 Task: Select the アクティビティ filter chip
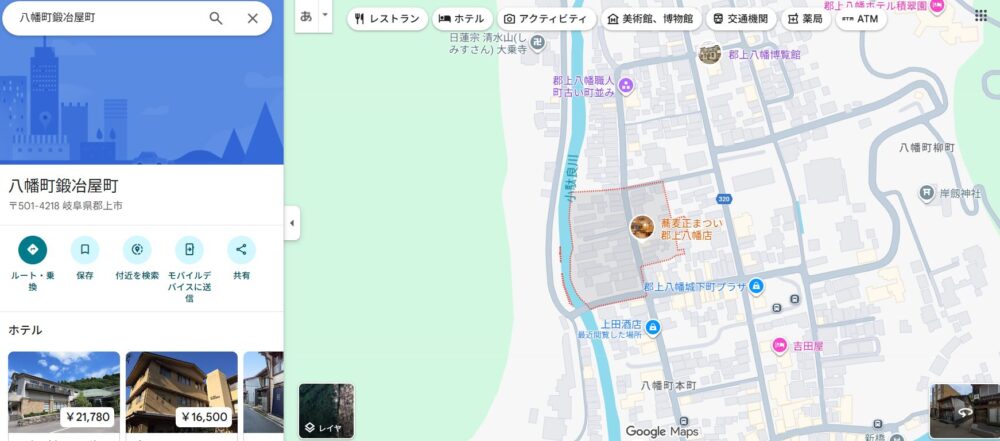(x=545, y=19)
